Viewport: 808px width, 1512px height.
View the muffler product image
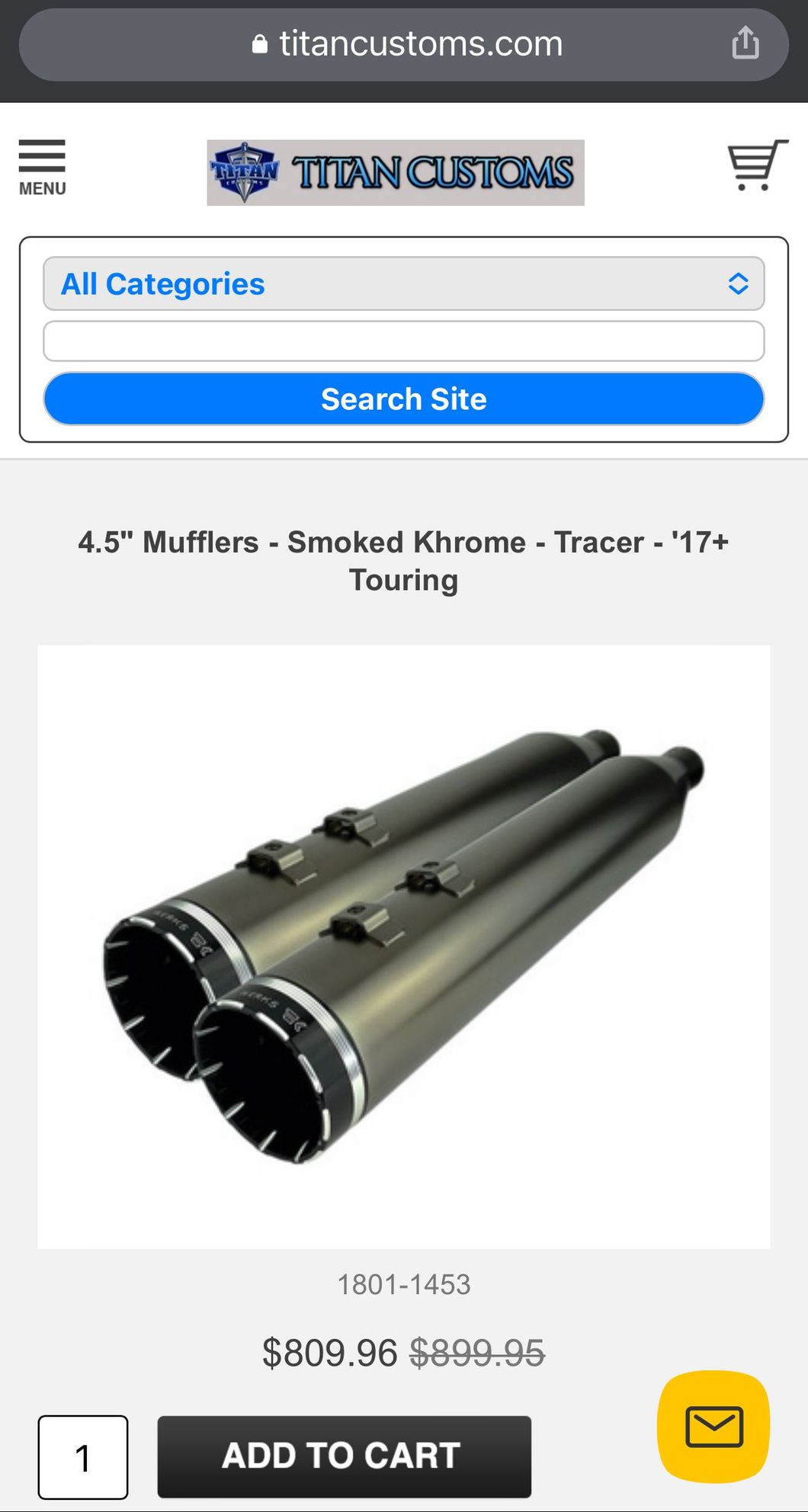point(404,947)
